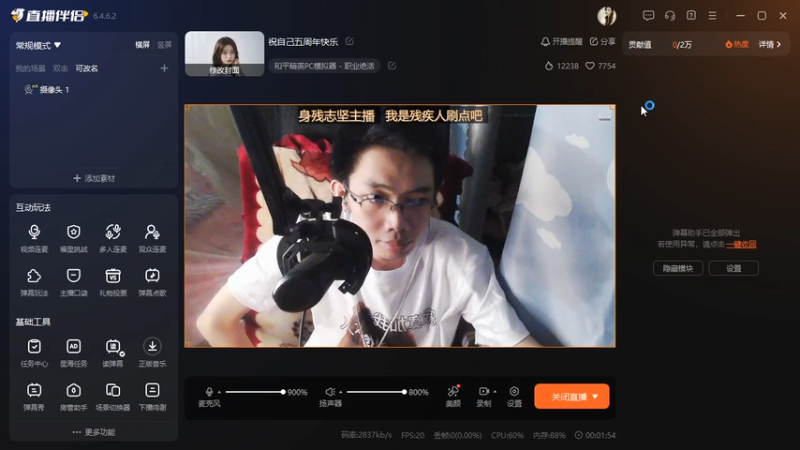Screen dimensions: 800x450
Task: Open 详情 details next to 热度
Action: click(x=768, y=44)
